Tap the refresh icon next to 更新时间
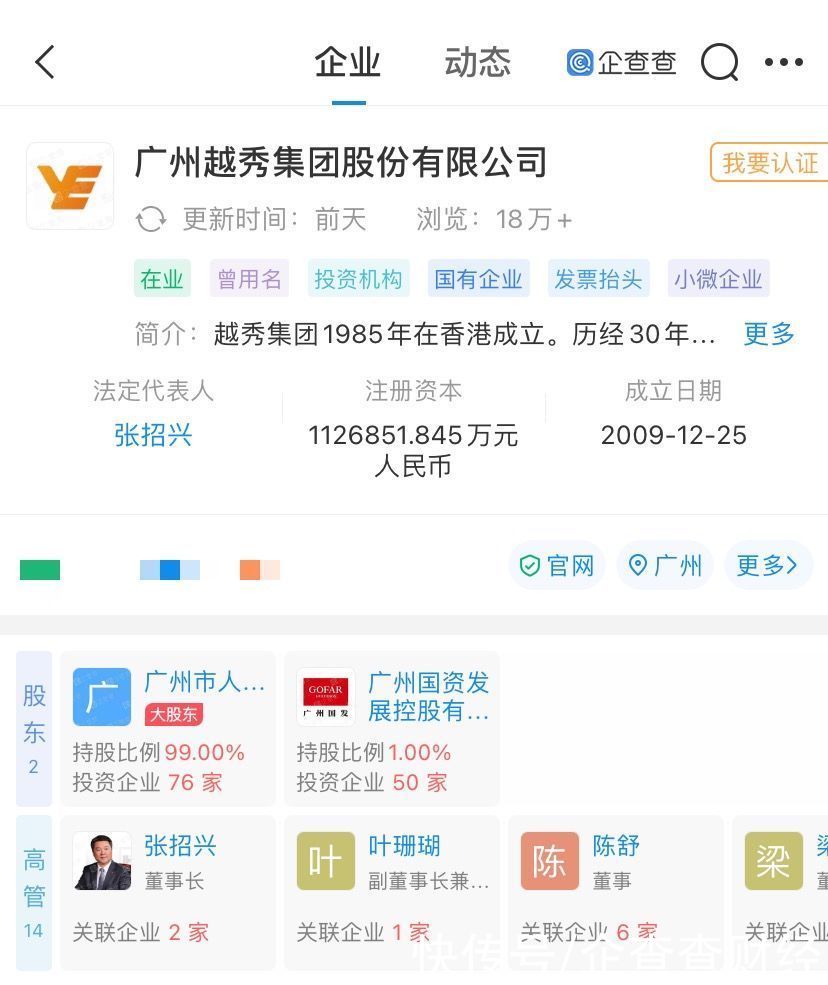 click(x=152, y=219)
